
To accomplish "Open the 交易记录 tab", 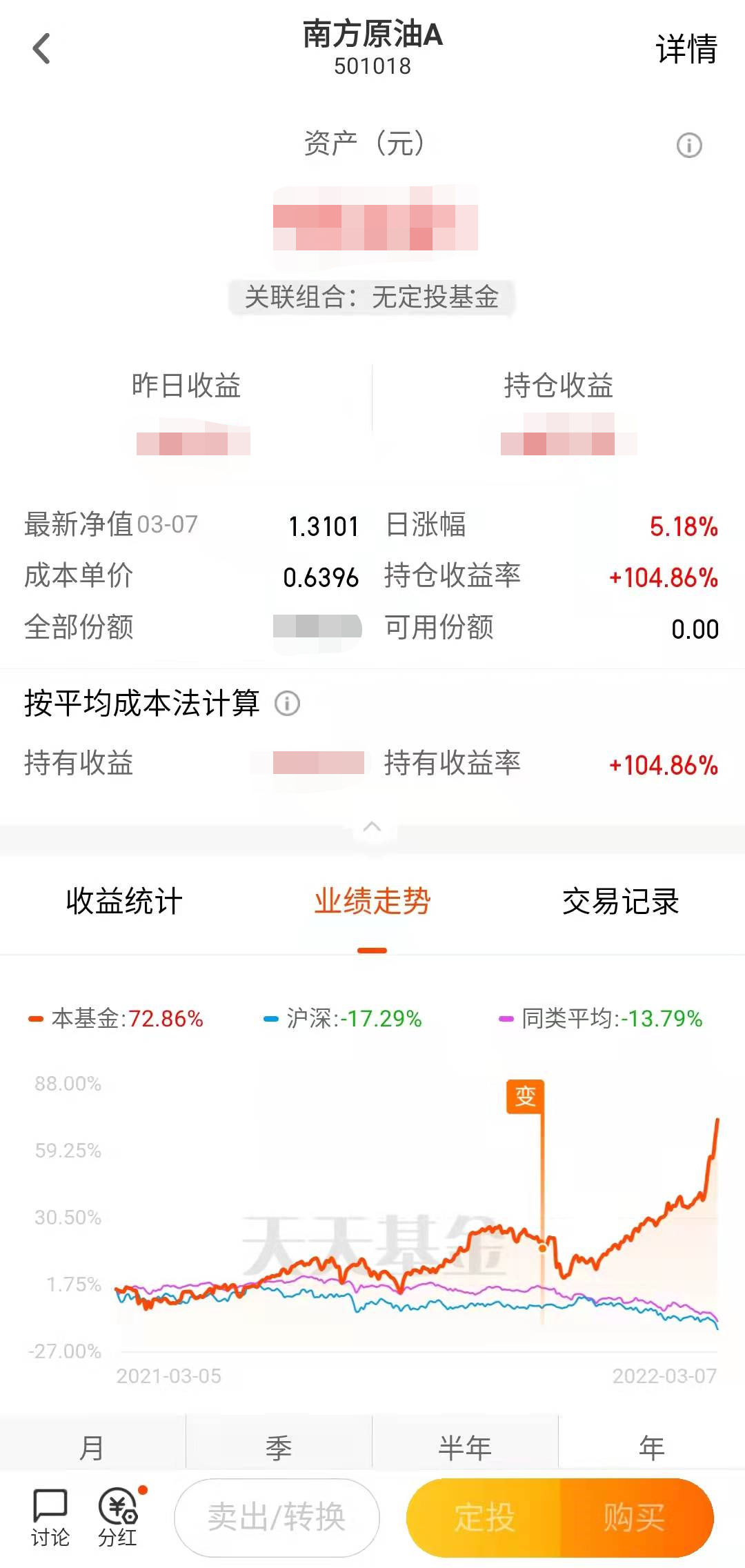I will tap(621, 901).
